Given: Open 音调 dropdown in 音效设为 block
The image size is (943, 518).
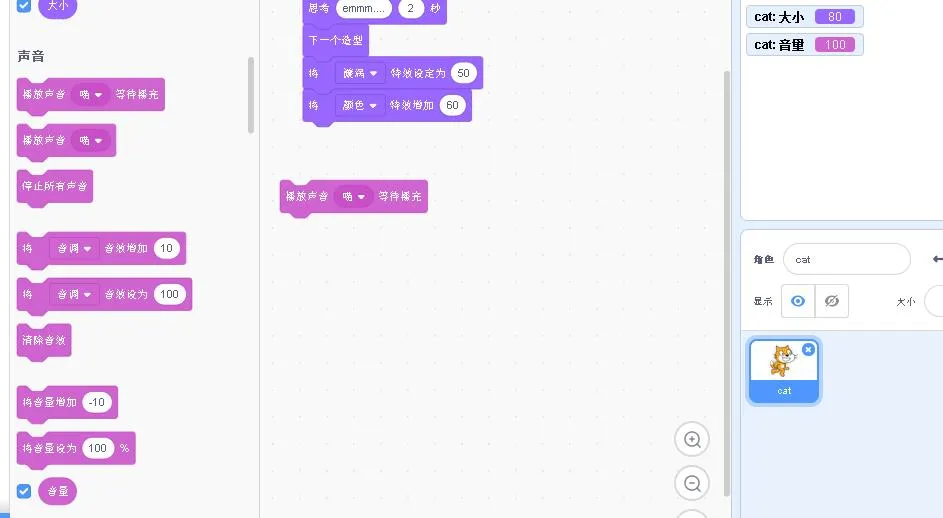Looking at the screenshot, I should tap(75, 294).
